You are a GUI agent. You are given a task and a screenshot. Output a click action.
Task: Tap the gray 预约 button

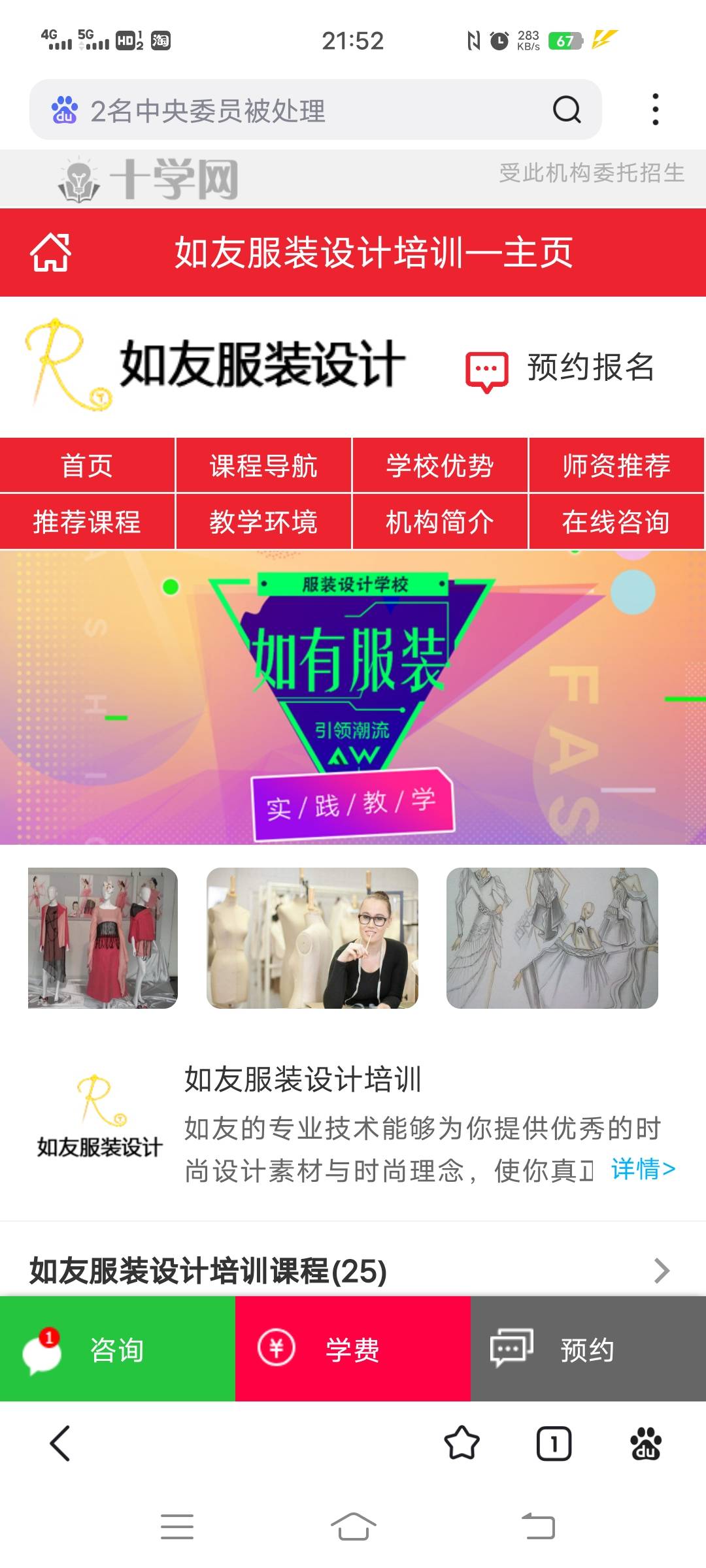(x=588, y=1349)
